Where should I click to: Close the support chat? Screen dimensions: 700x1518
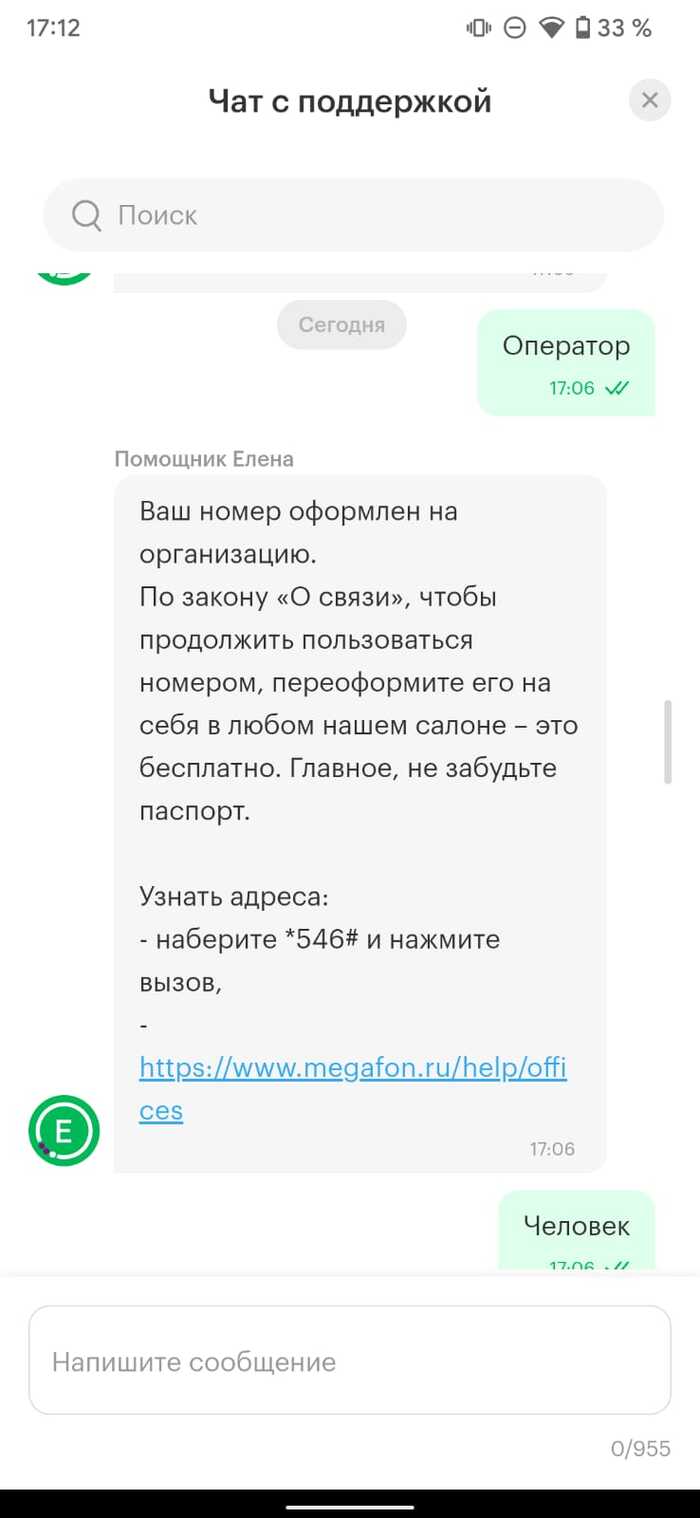pyautogui.click(x=650, y=100)
